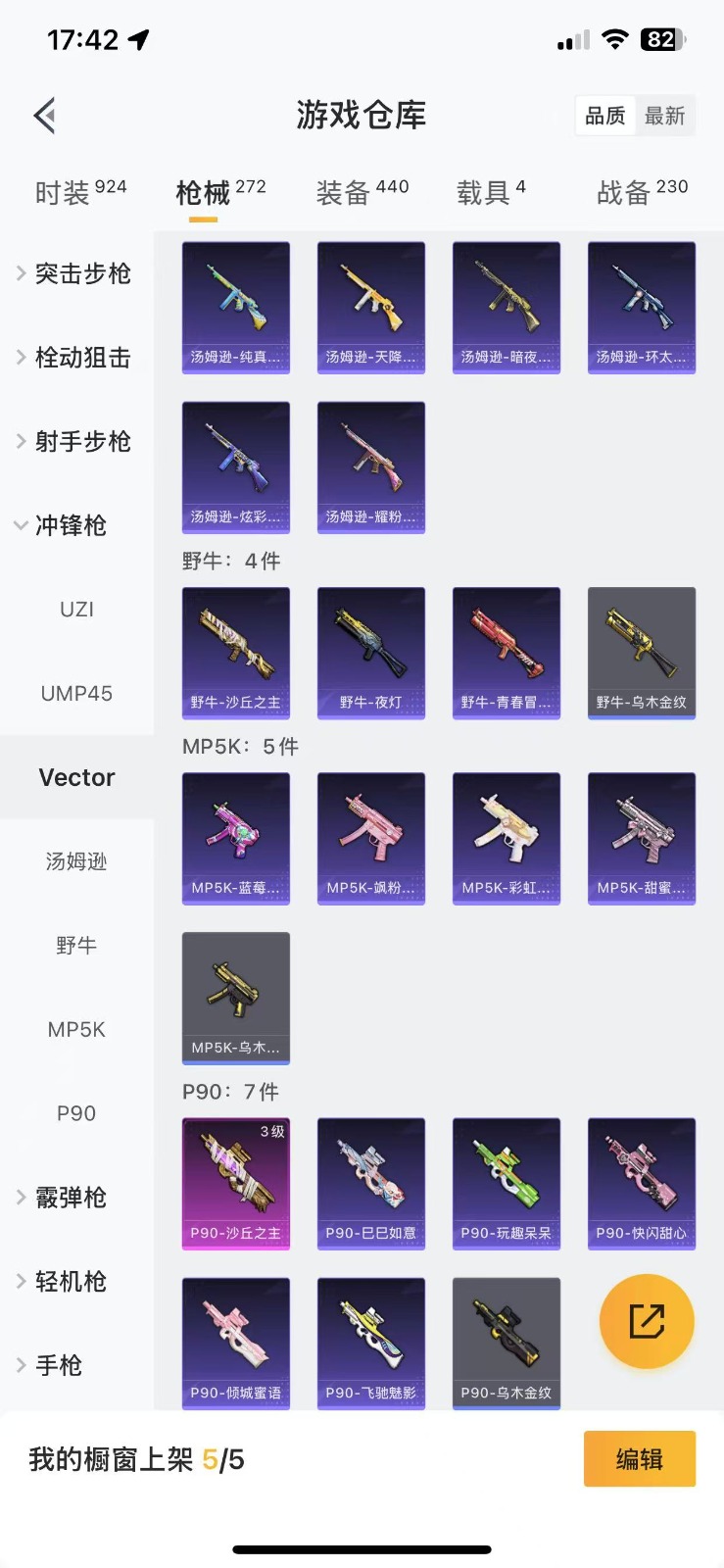Tap the orange share floating button
The image size is (724, 1568).
point(647,1321)
